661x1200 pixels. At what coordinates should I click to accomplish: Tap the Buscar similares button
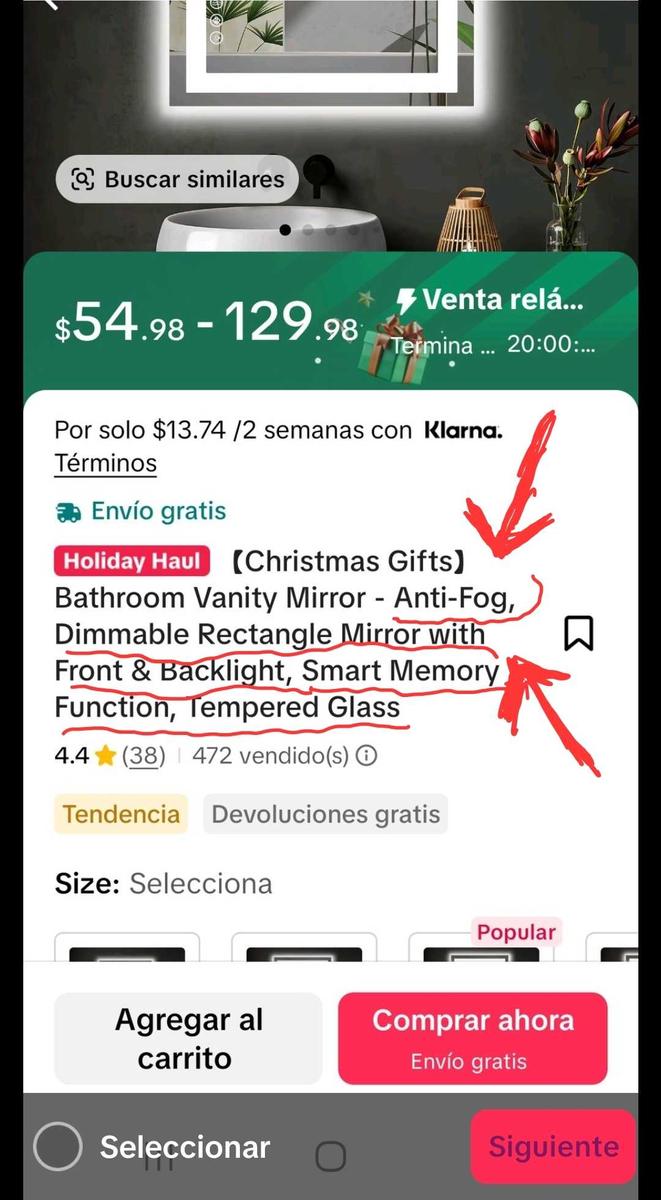pyautogui.click(x=177, y=180)
